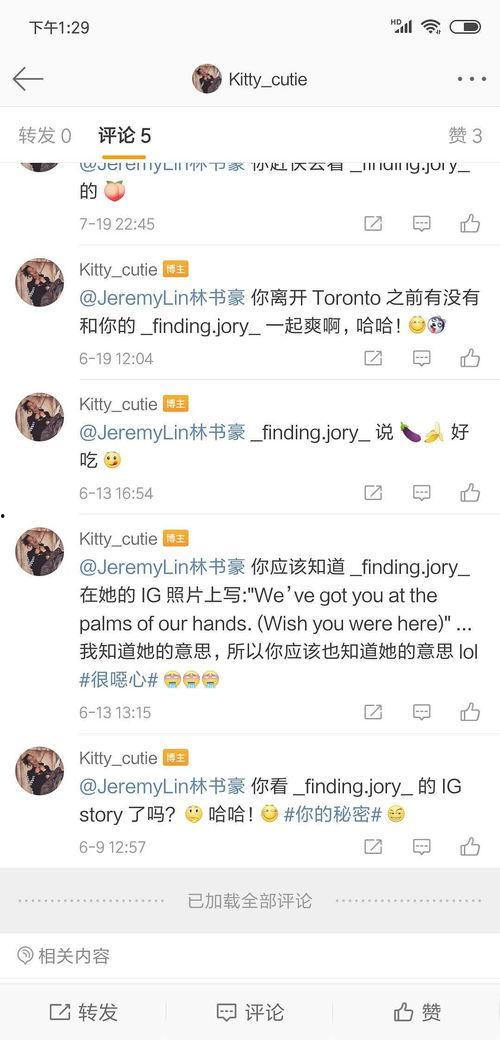The image size is (500, 1040).
Task: Open the #很噁心# hashtag
Action: tap(119, 680)
